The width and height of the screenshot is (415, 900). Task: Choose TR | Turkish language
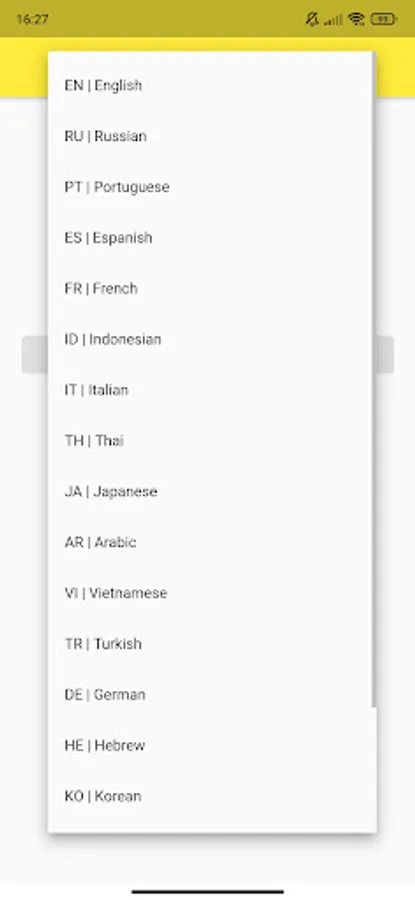click(x=212, y=643)
